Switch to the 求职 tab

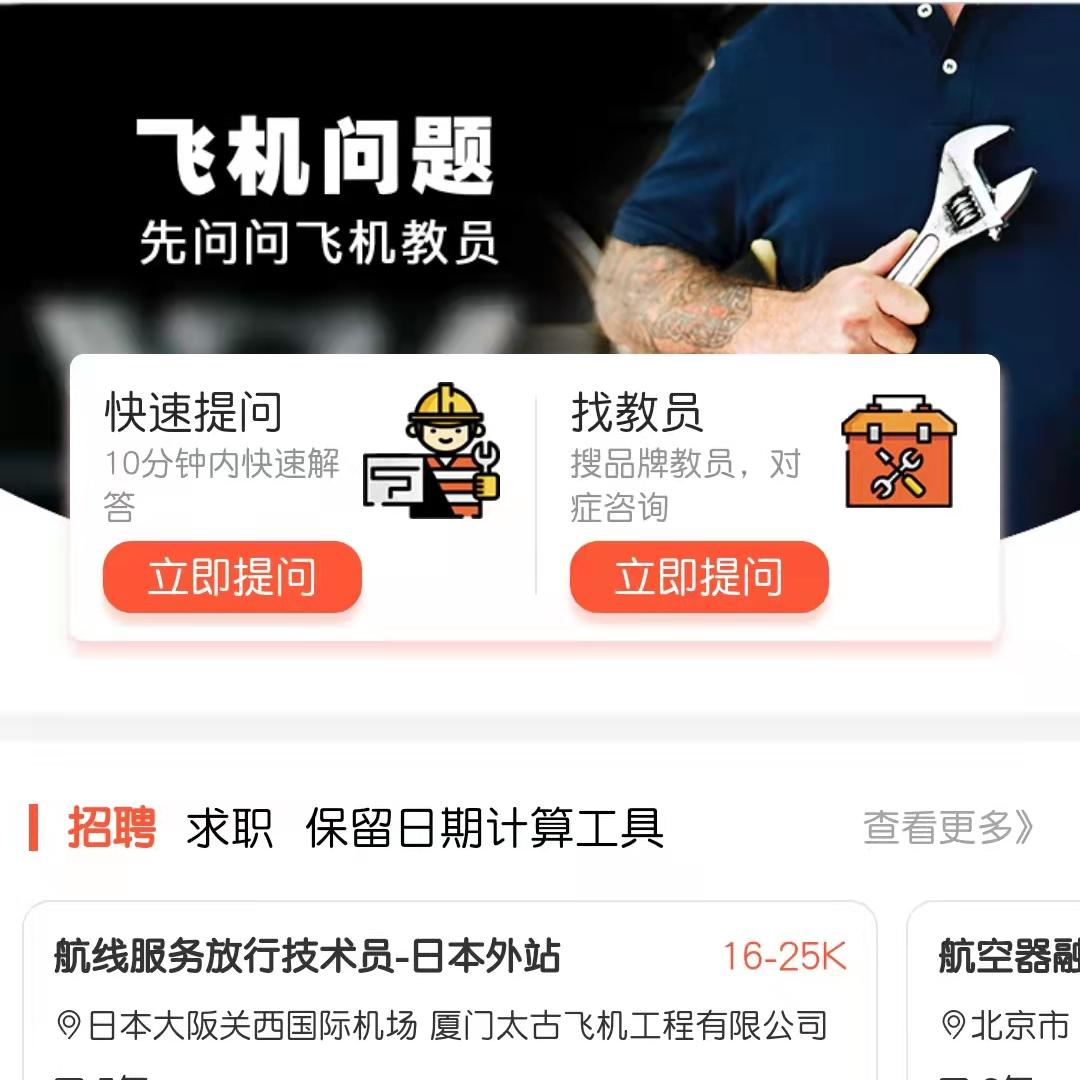click(230, 828)
